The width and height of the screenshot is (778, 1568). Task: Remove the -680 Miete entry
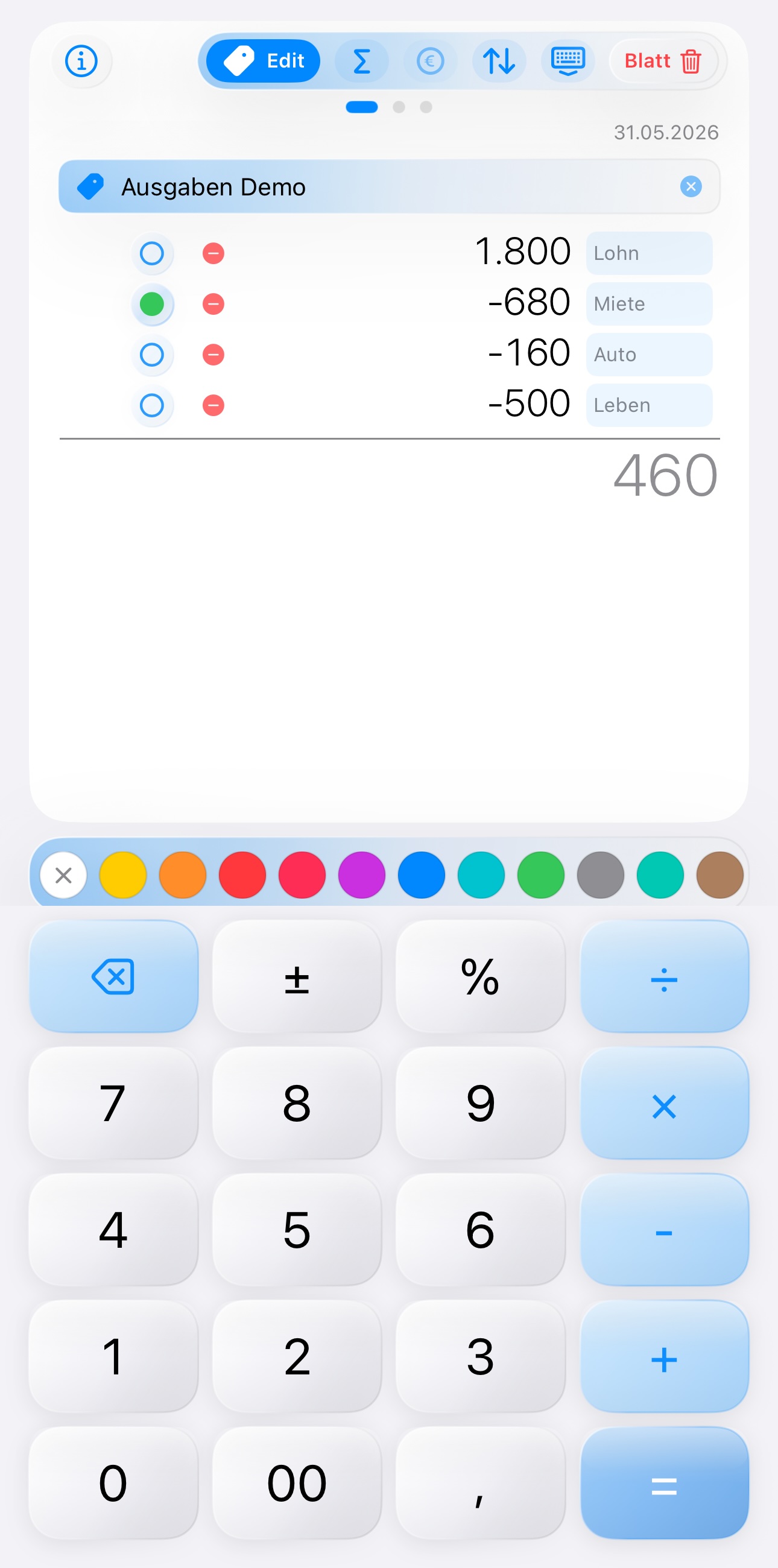[x=213, y=304]
